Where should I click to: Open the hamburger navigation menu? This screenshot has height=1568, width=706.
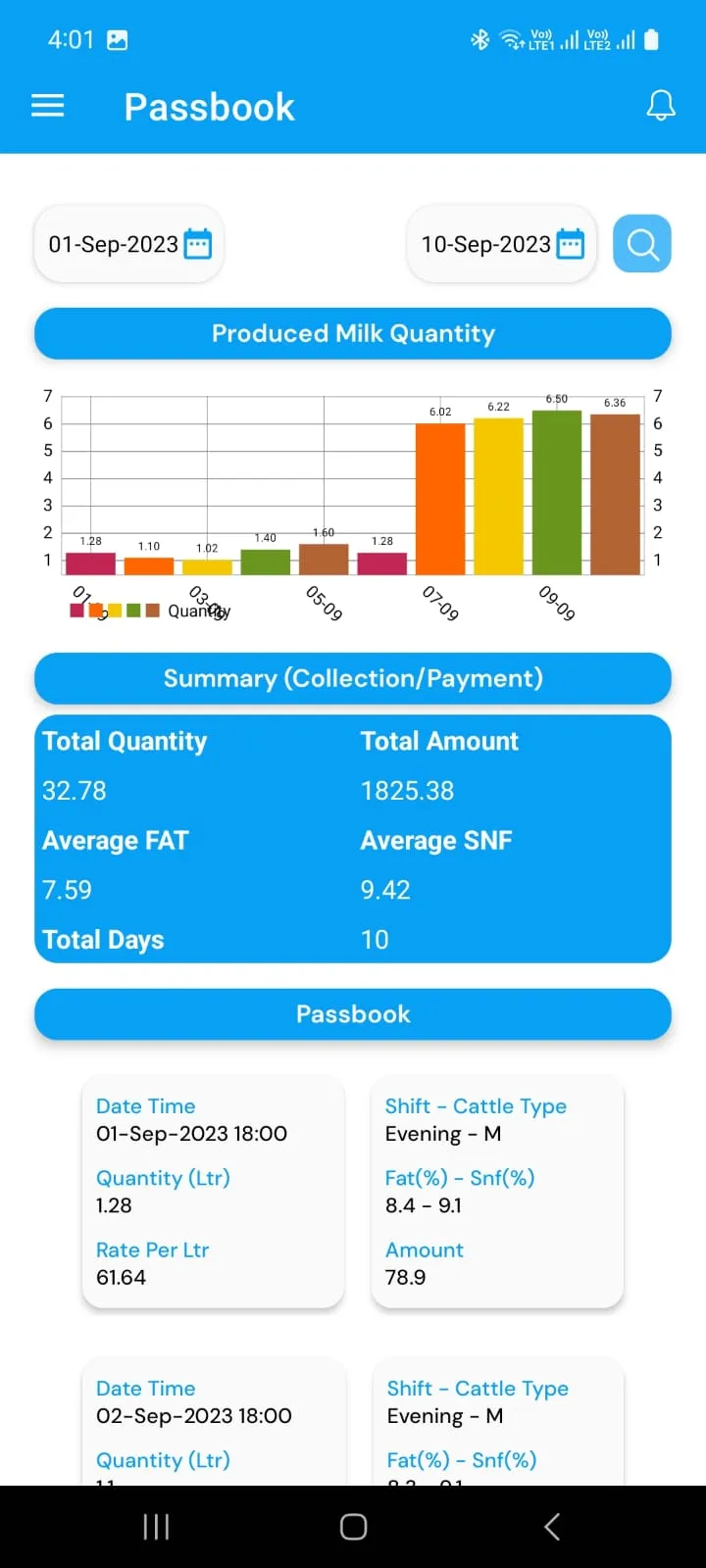coord(48,106)
